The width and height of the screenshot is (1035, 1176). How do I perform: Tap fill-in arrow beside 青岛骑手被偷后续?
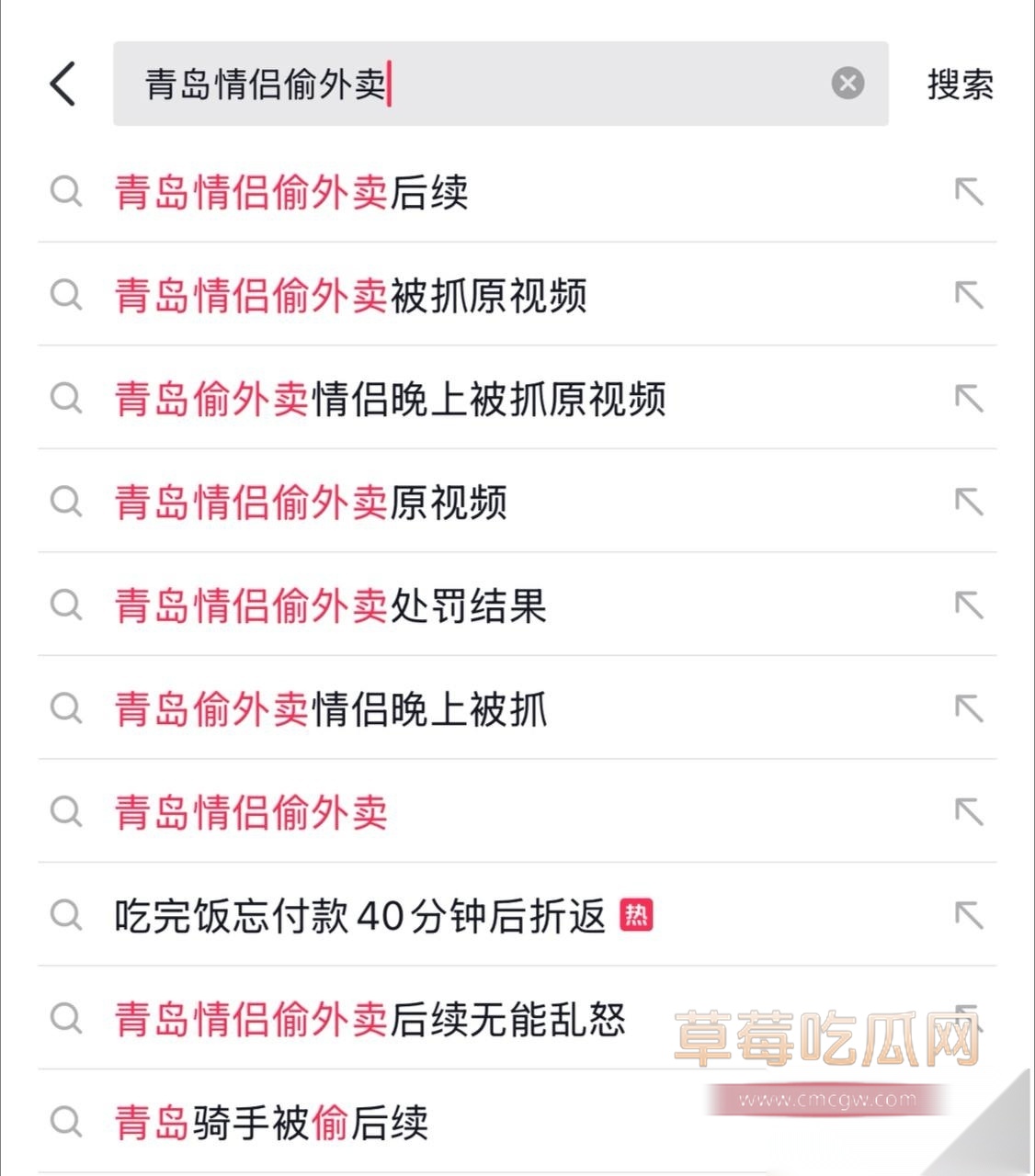pyautogui.click(x=968, y=1123)
